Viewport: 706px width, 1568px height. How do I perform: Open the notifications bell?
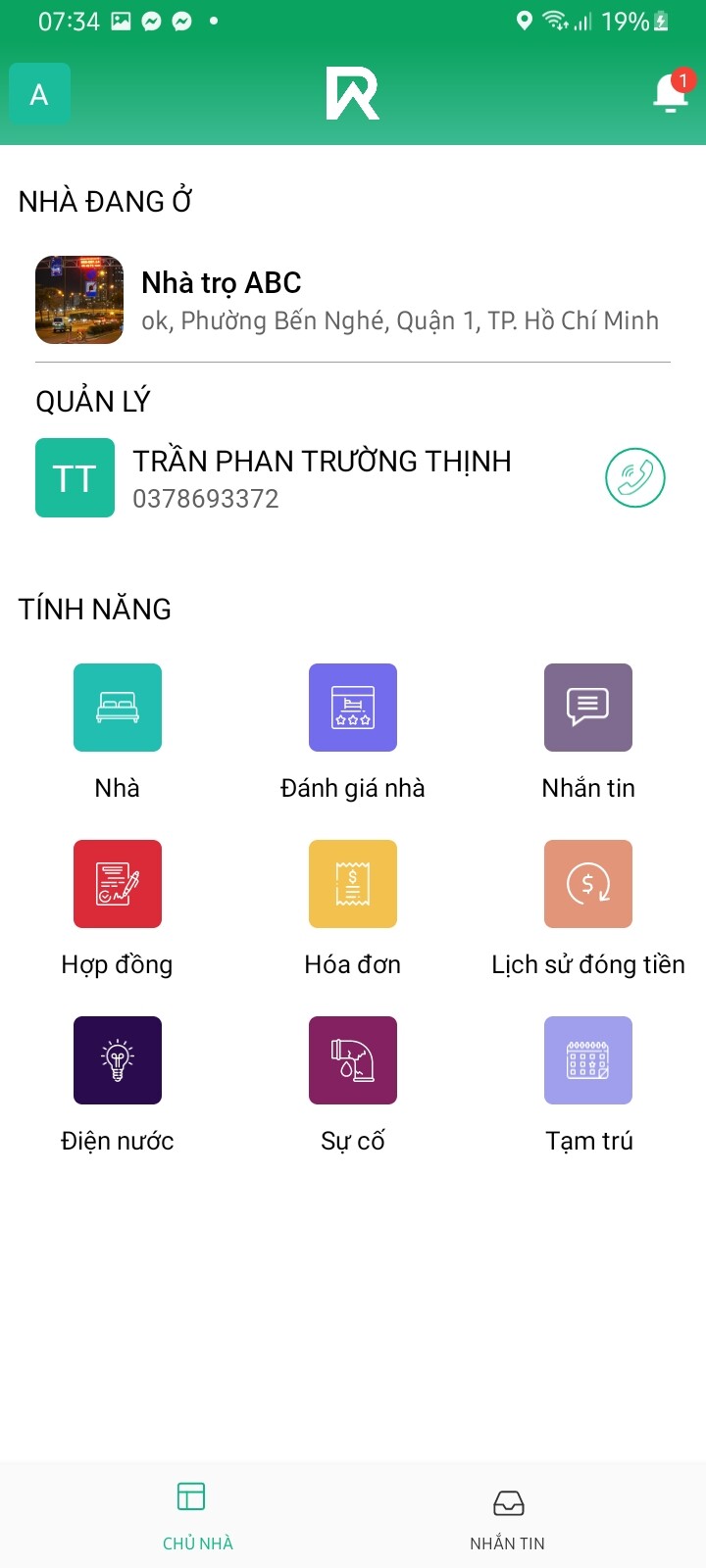671,94
